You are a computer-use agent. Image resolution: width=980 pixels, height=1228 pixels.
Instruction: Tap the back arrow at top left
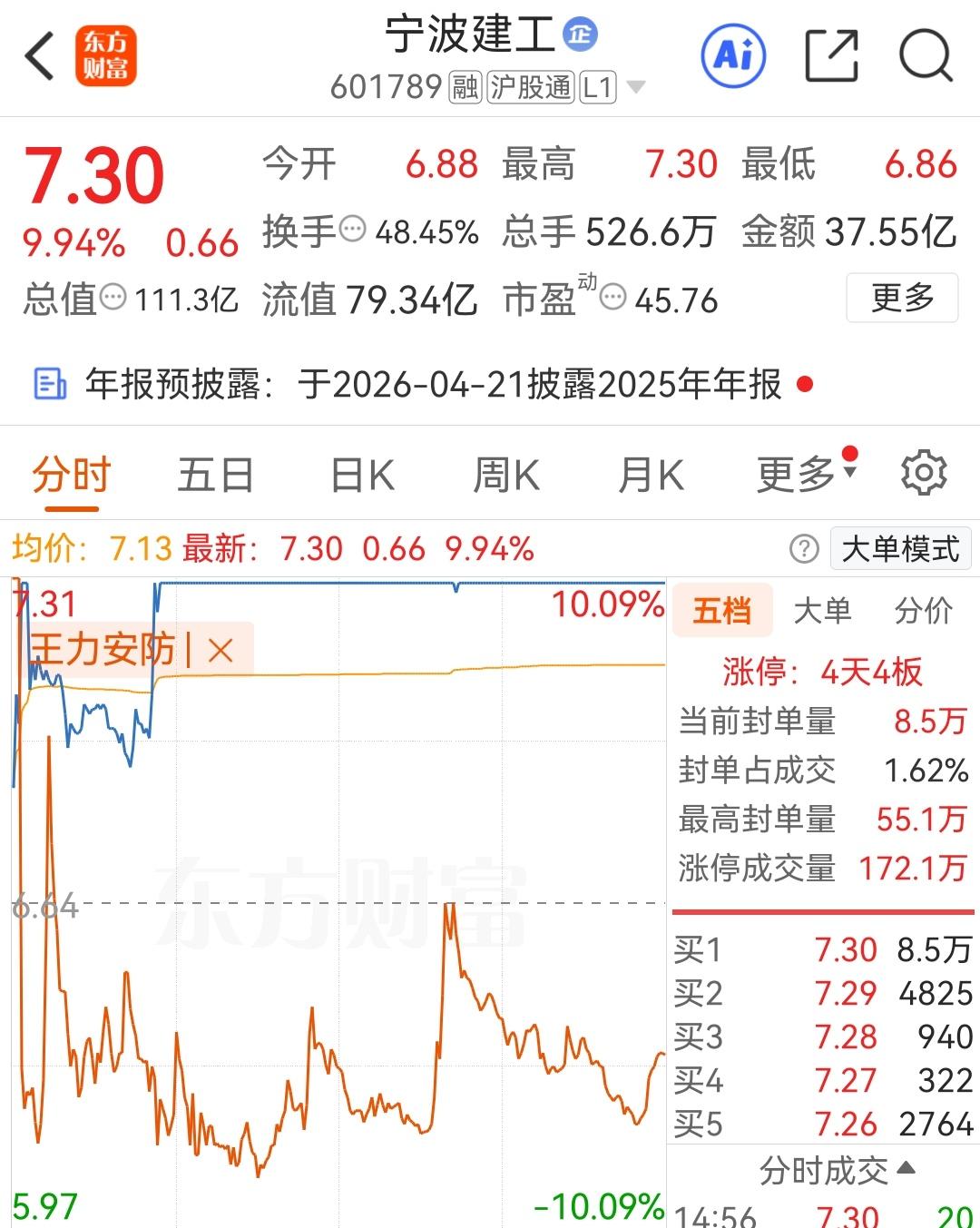tap(36, 54)
